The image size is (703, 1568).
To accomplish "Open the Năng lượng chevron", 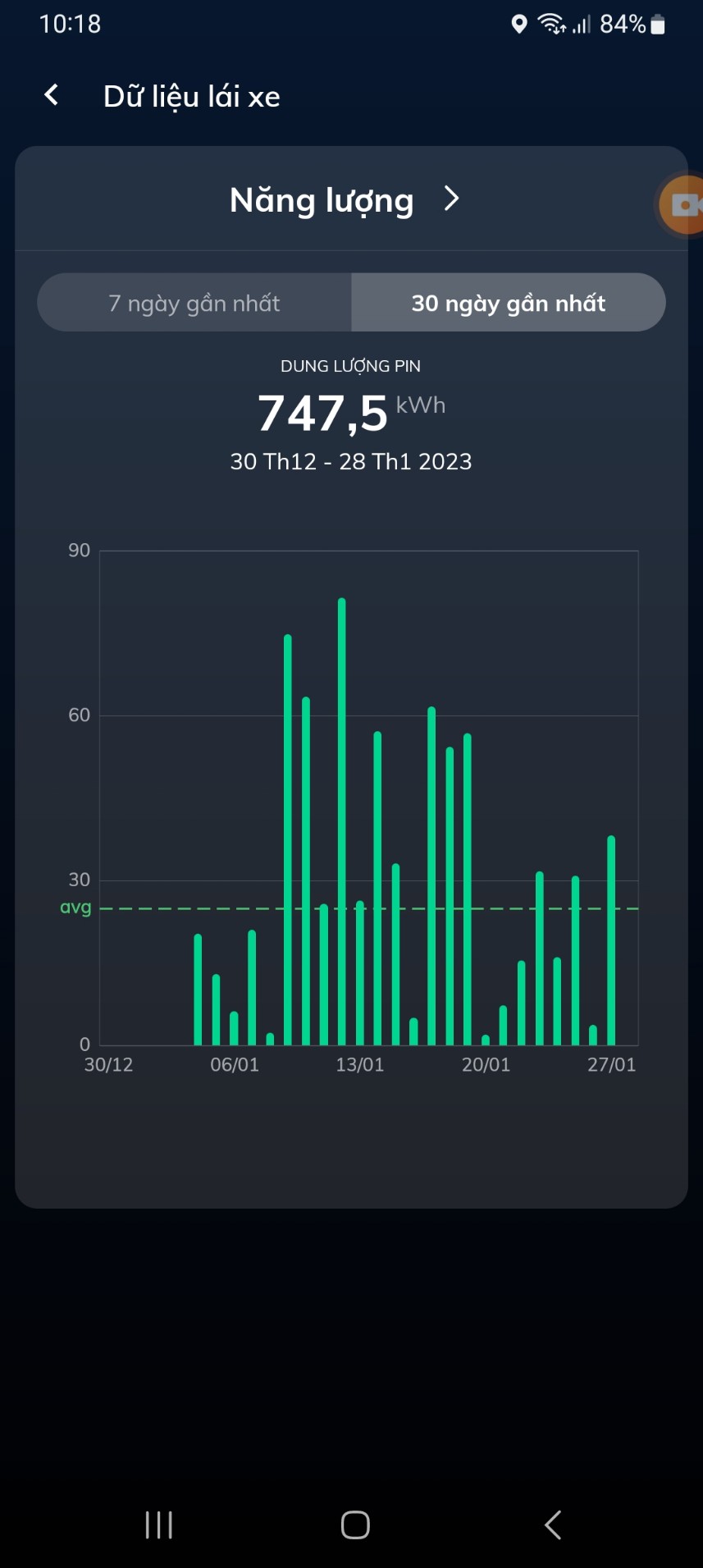I will tap(451, 199).
